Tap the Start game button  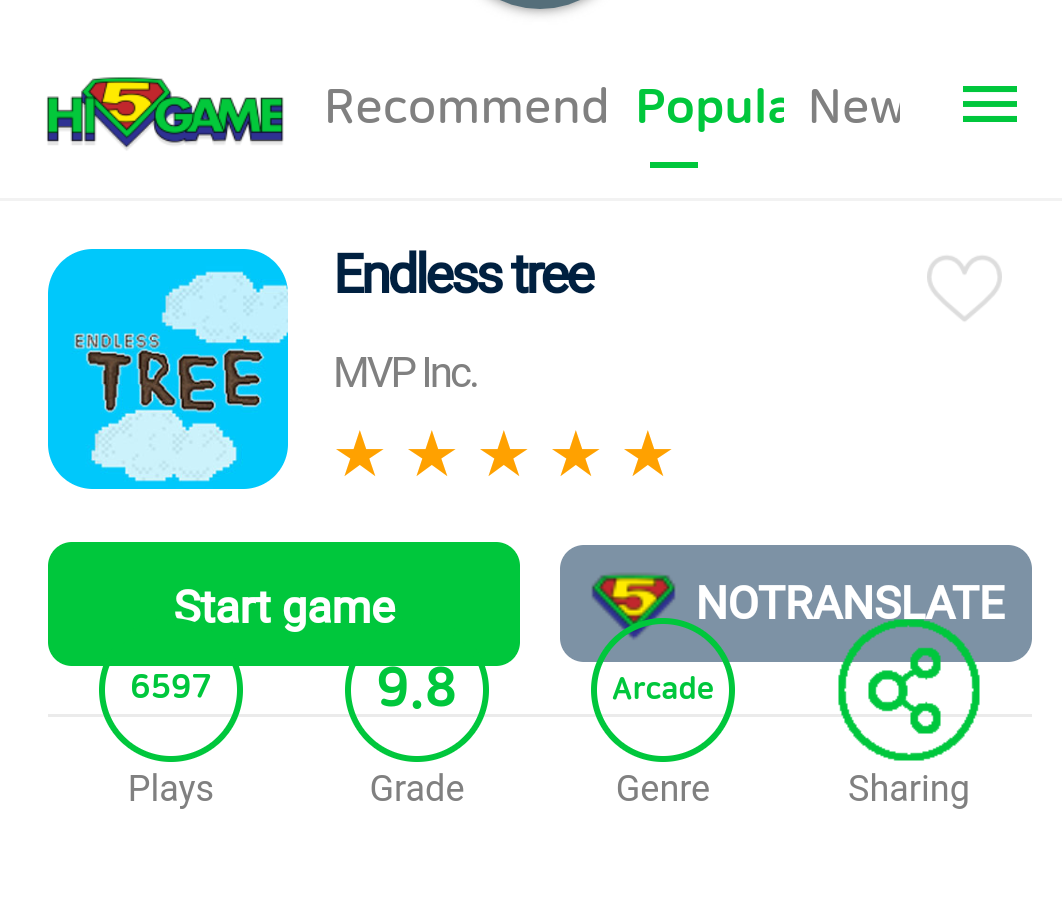coord(284,604)
